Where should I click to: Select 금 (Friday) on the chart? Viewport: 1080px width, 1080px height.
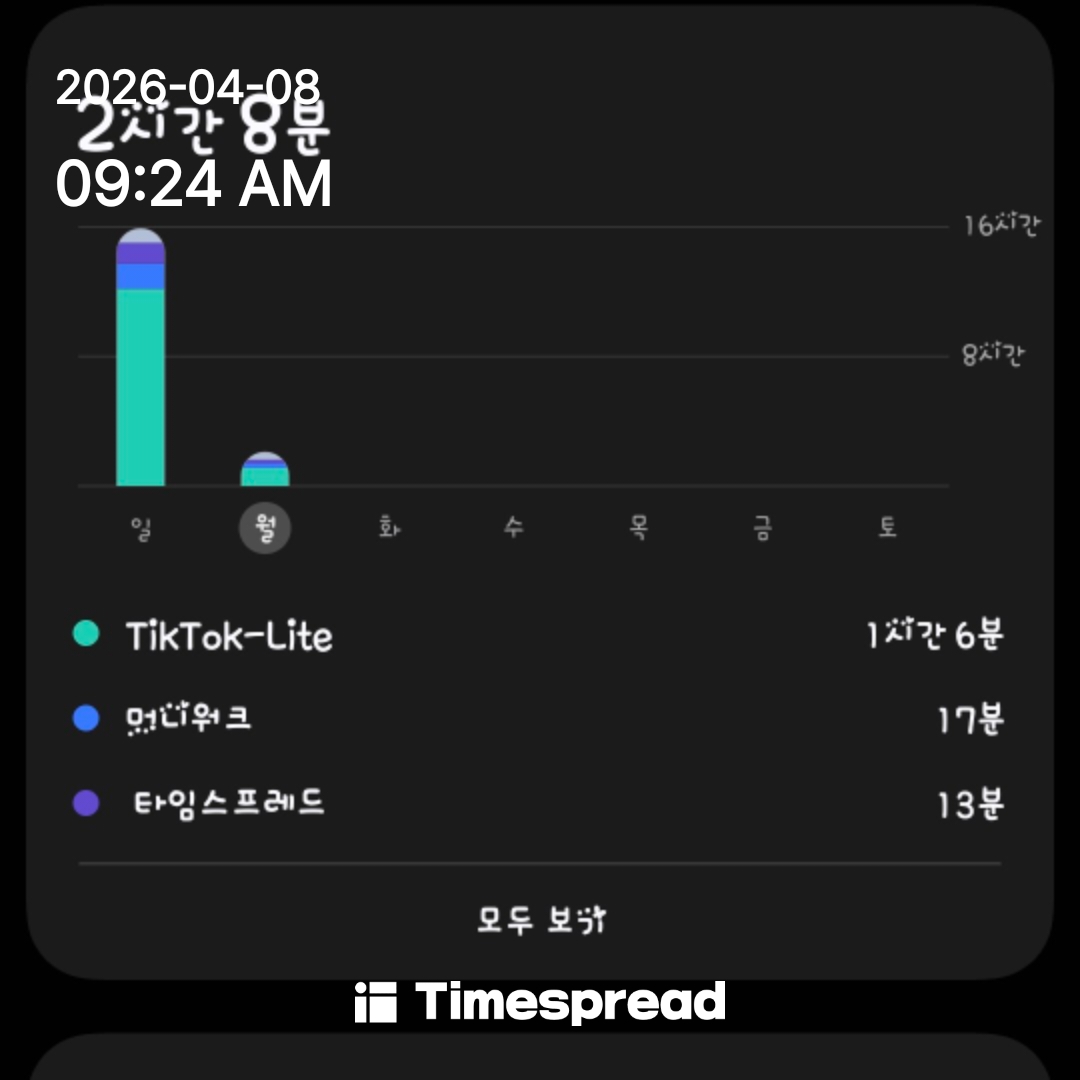point(762,528)
